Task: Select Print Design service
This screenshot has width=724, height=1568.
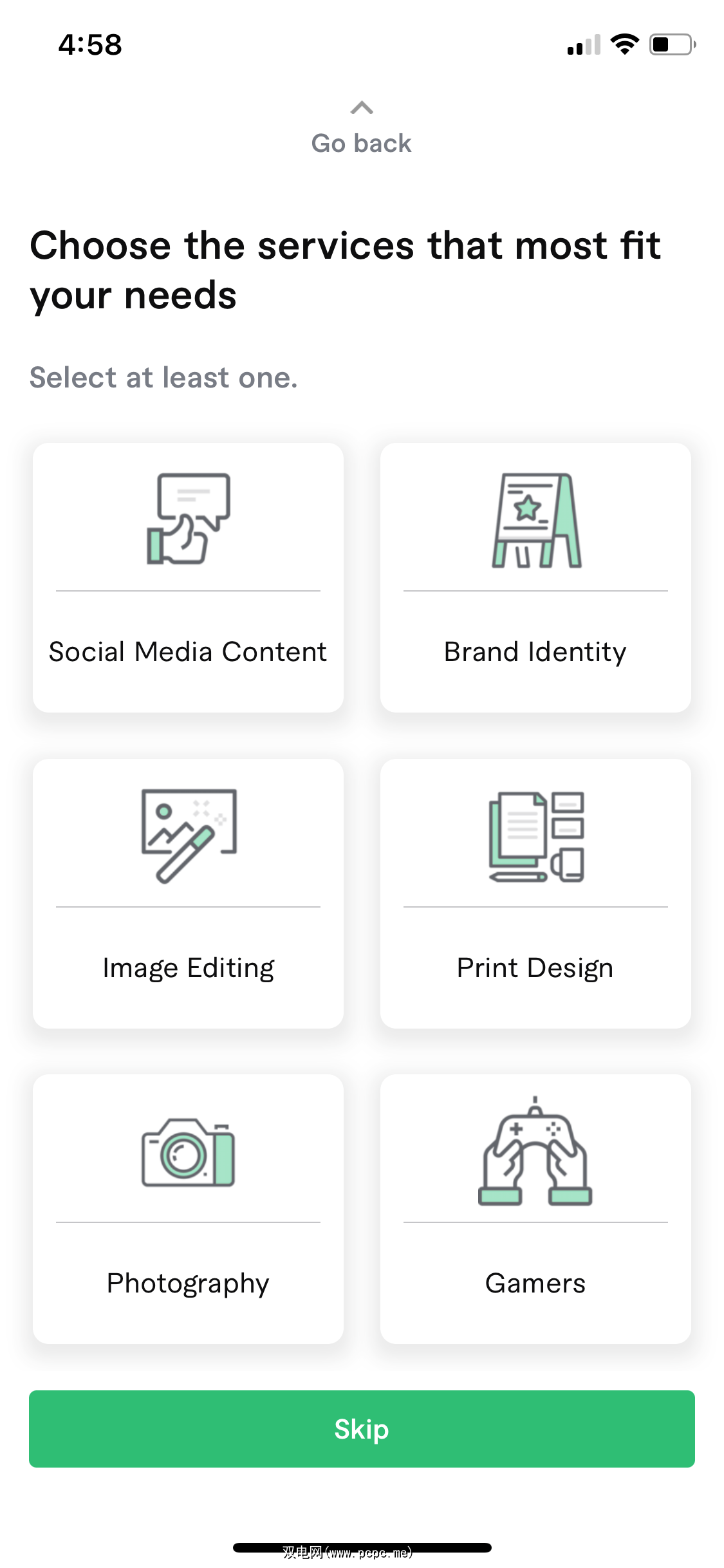Action: [x=535, y=893]
